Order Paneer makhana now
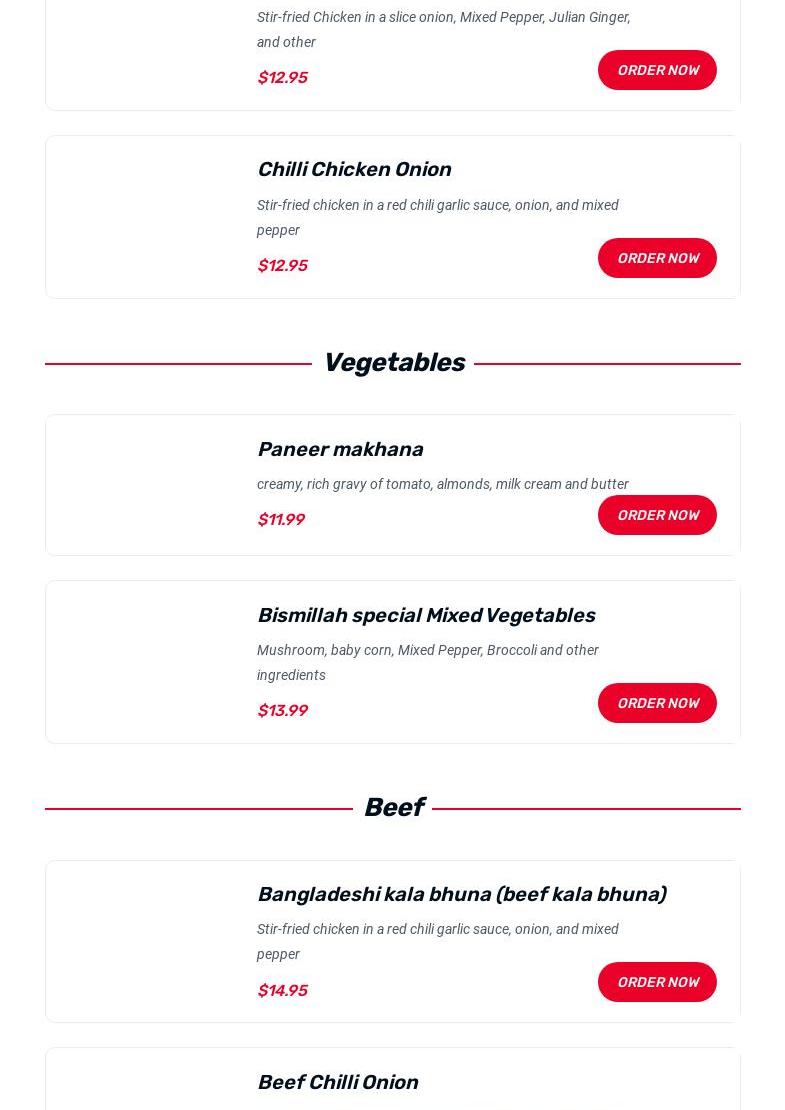 pyautogui.click(x=657, y=515)
